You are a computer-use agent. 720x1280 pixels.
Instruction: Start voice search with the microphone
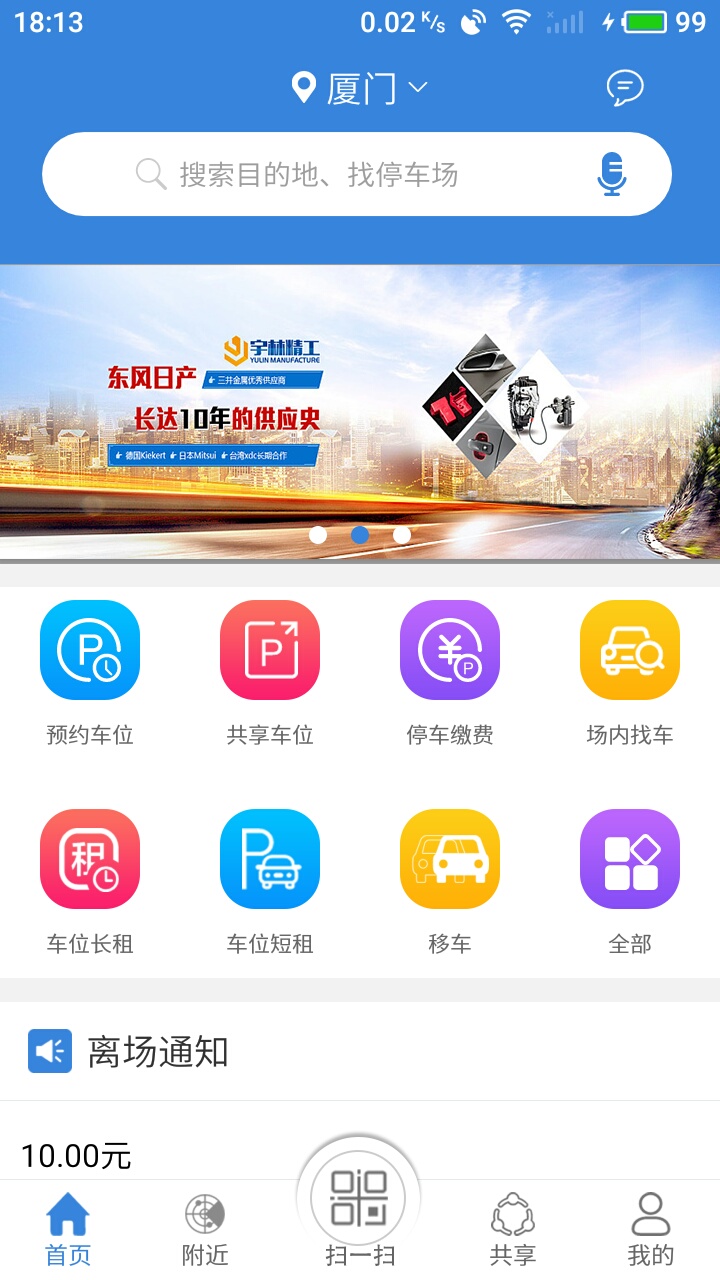611,175
